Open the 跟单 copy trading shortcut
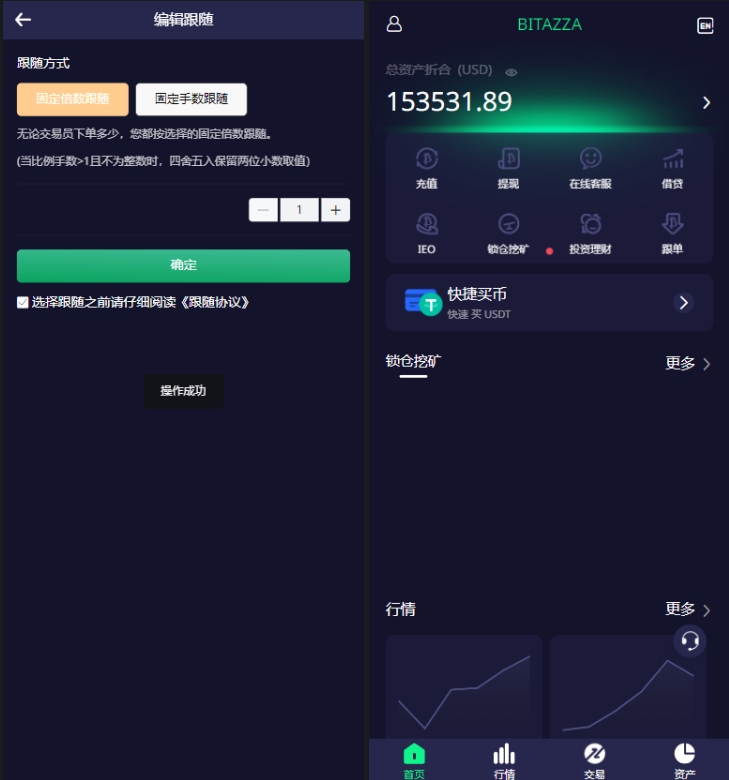 [x=672, y=232]
